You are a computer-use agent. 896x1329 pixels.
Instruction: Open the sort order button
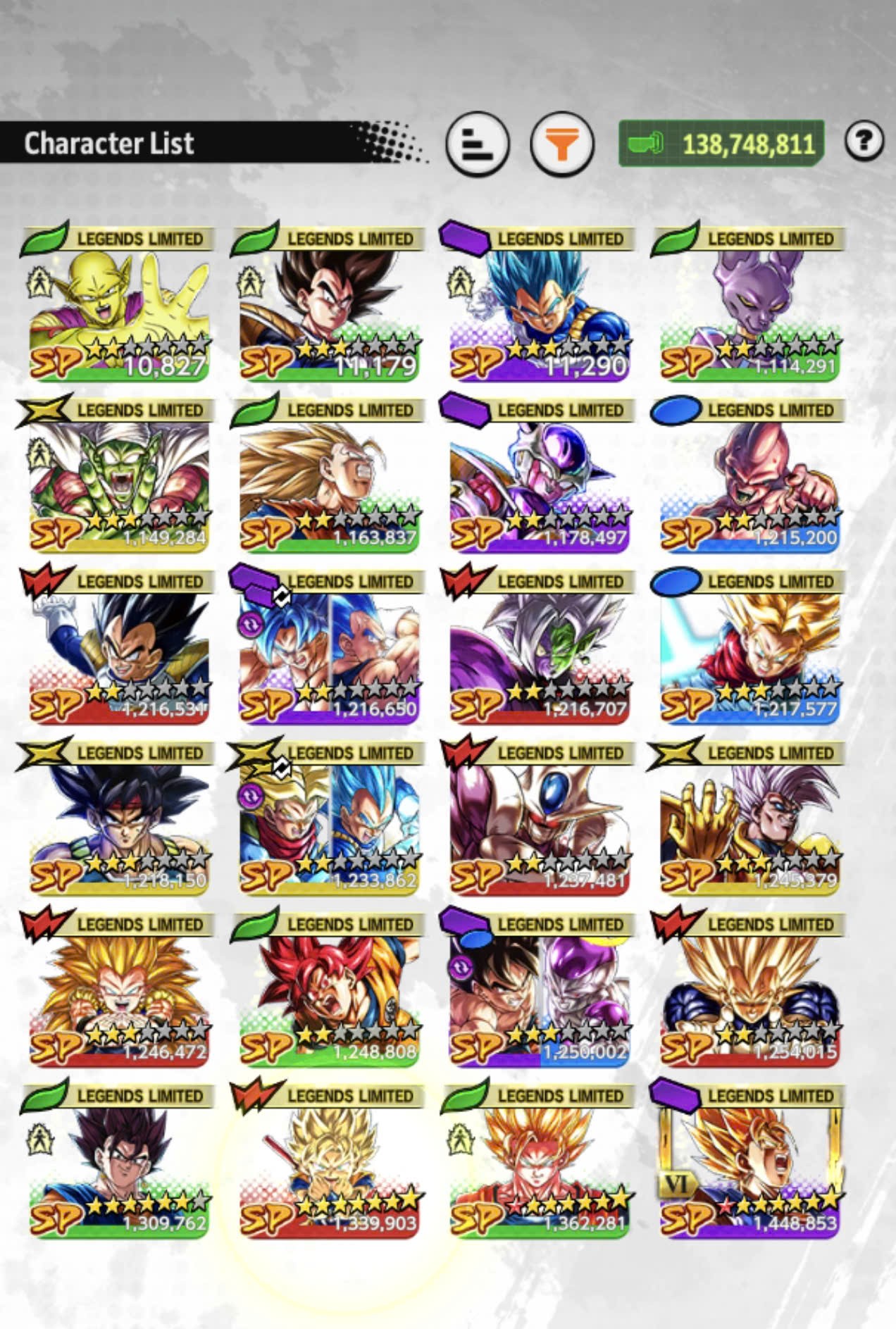click(477, 144)
